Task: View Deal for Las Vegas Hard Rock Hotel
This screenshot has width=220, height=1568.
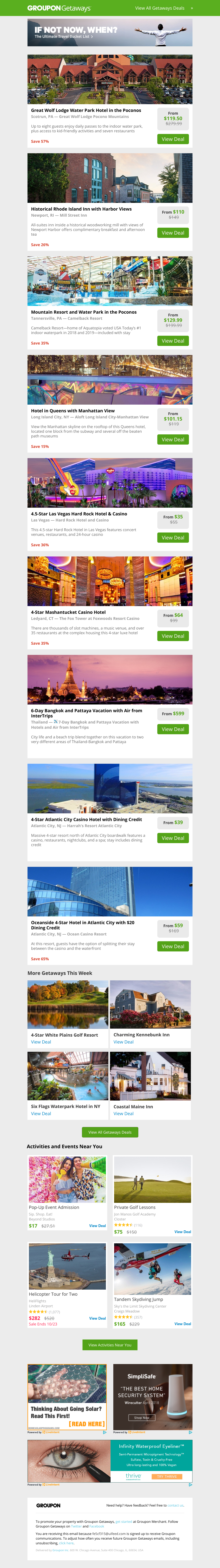Action: (x=173, y=537)
